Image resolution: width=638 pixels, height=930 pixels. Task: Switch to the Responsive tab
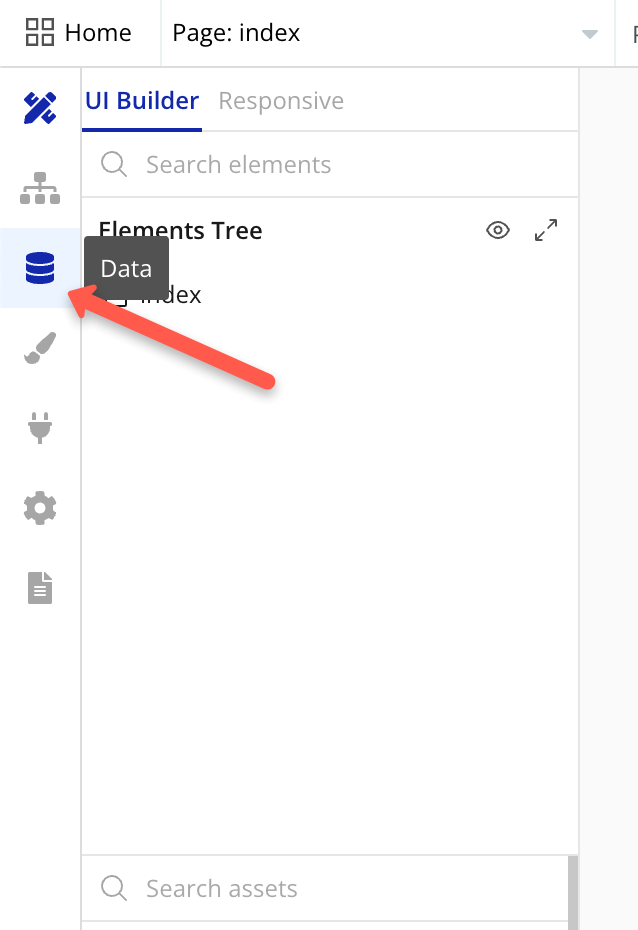tap(281, 101)
